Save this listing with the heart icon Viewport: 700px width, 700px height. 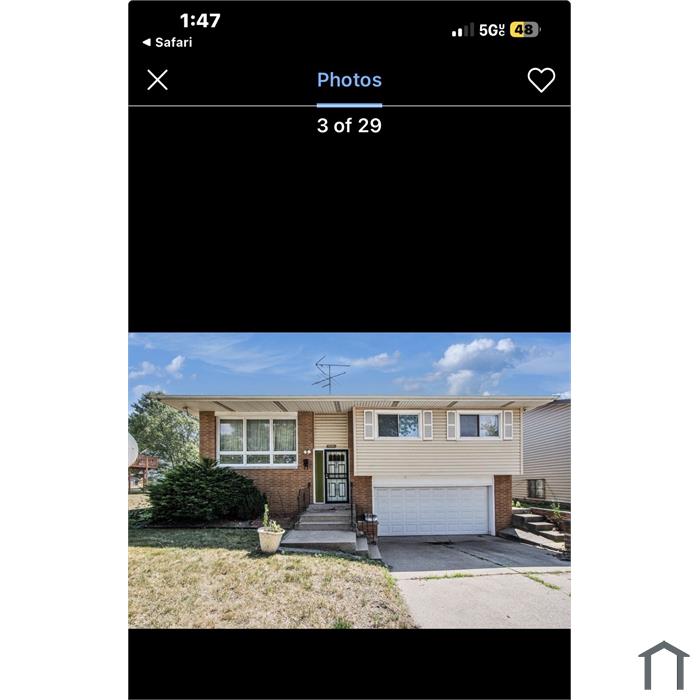(541, 80)
